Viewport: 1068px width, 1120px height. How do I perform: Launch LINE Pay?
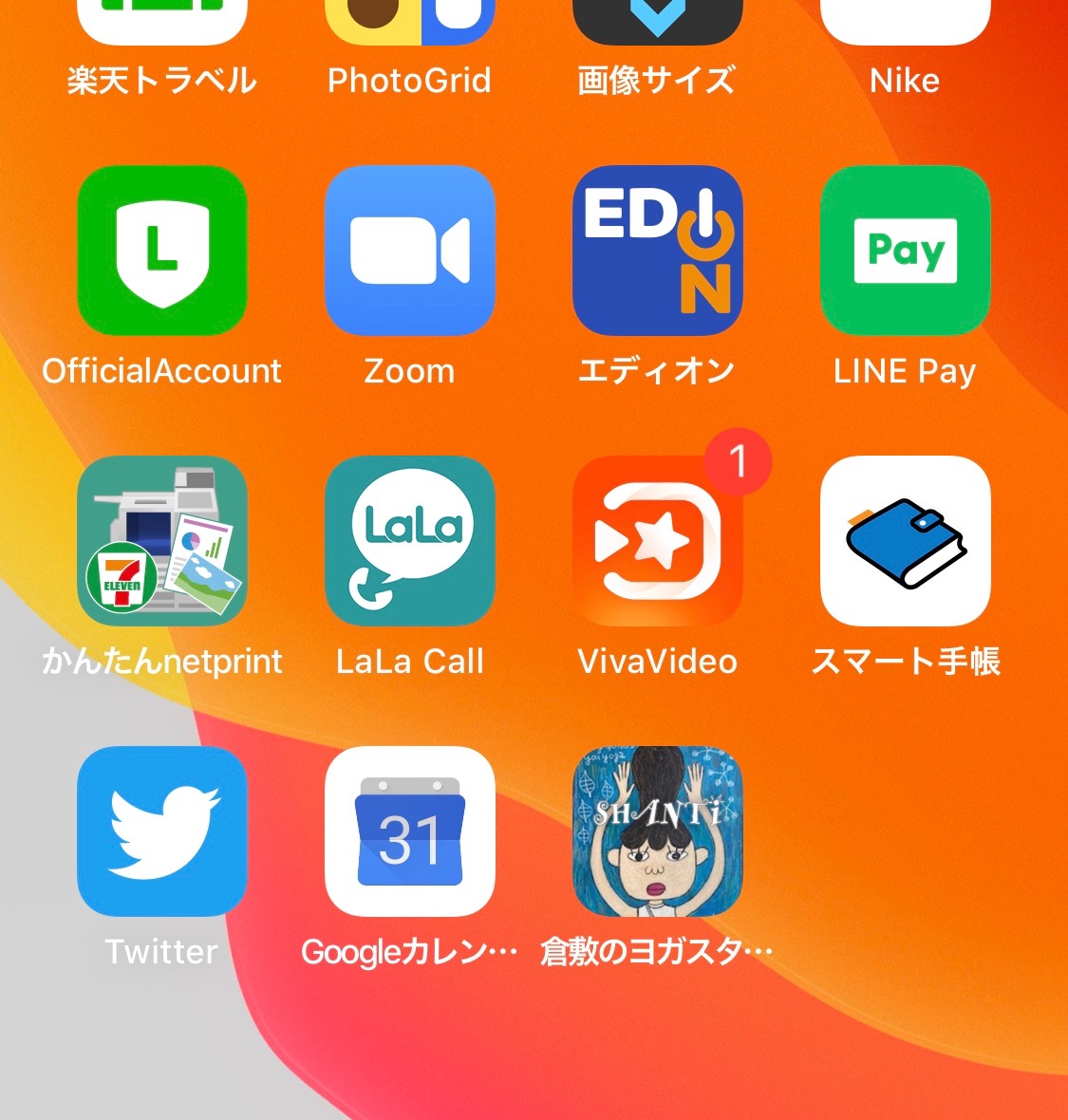pos(905,251)
